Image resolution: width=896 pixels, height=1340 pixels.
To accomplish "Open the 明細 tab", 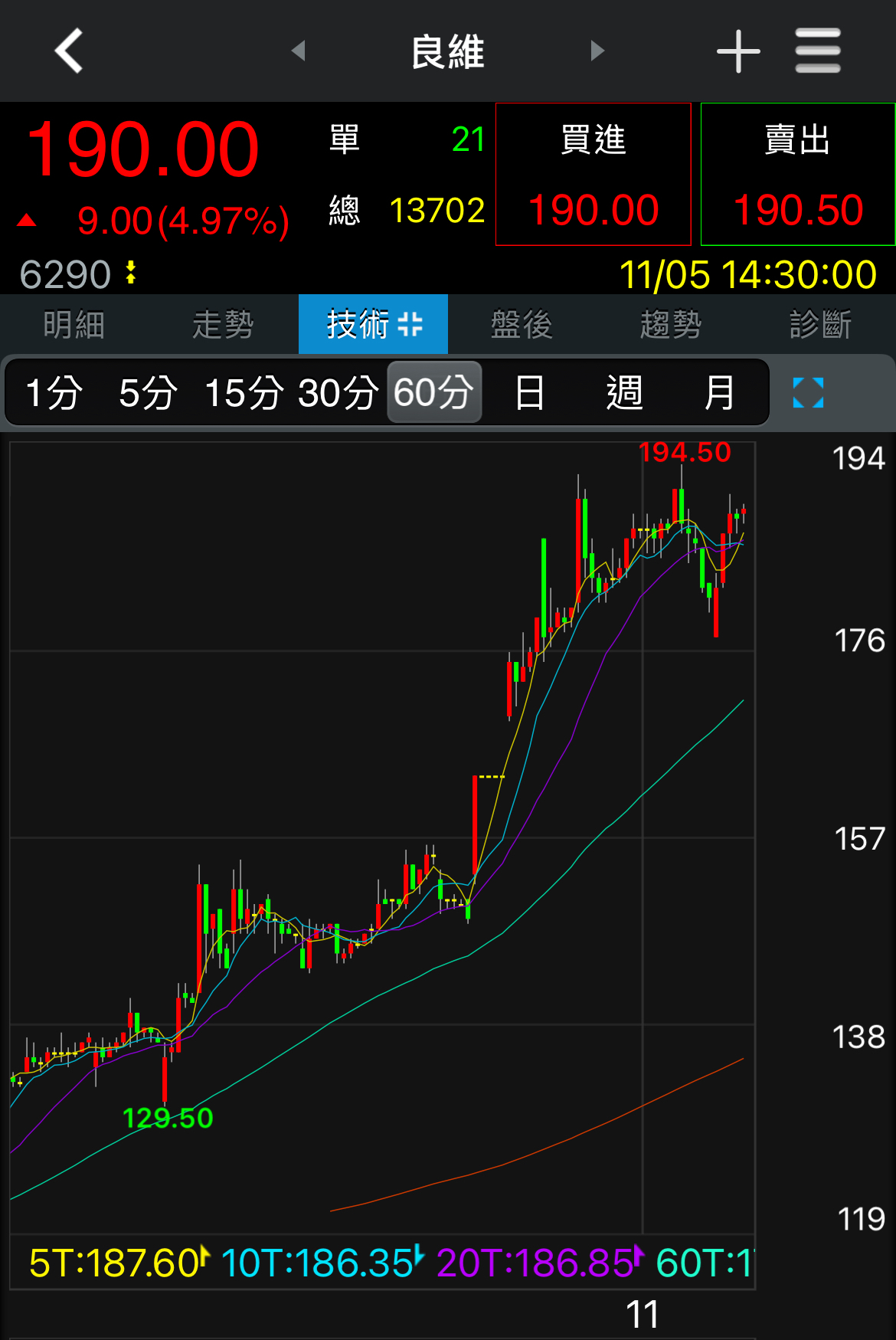I will click(x=74, y=324).
